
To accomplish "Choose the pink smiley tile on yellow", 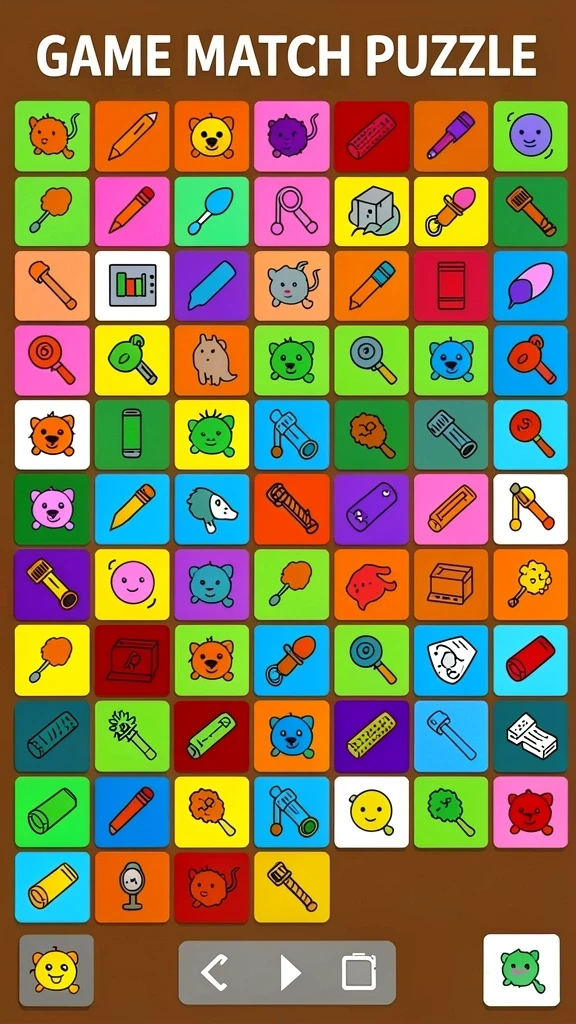I will tap(132, 584).
